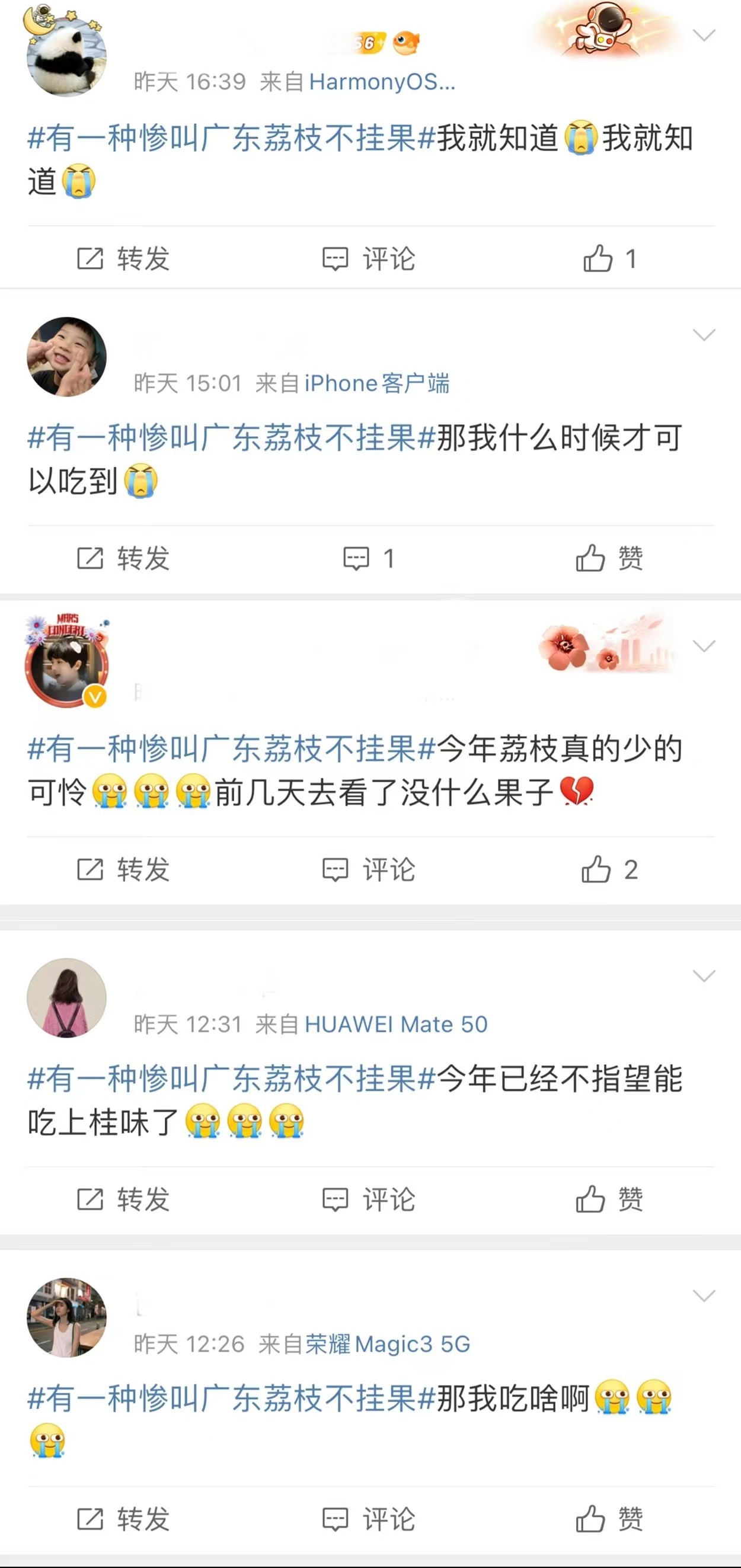Open the 12:26 post options chevron
The width and height of the screenshot is (741, 1568).
(x=704, y=1296)
